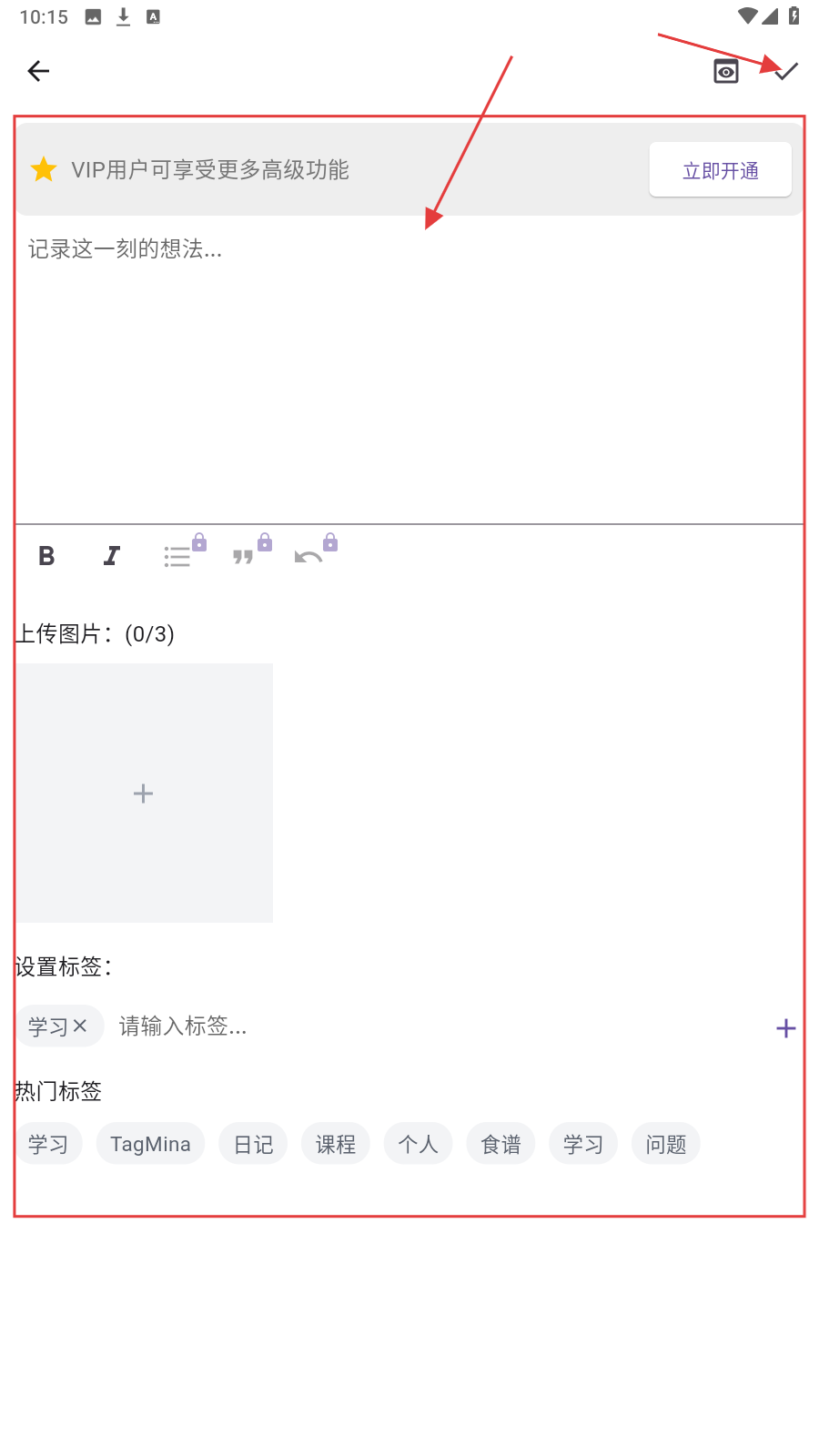Screen dimensions: 819x1456
Task: Choose the 食谱 hot tag
Action: click(500, 1144)
